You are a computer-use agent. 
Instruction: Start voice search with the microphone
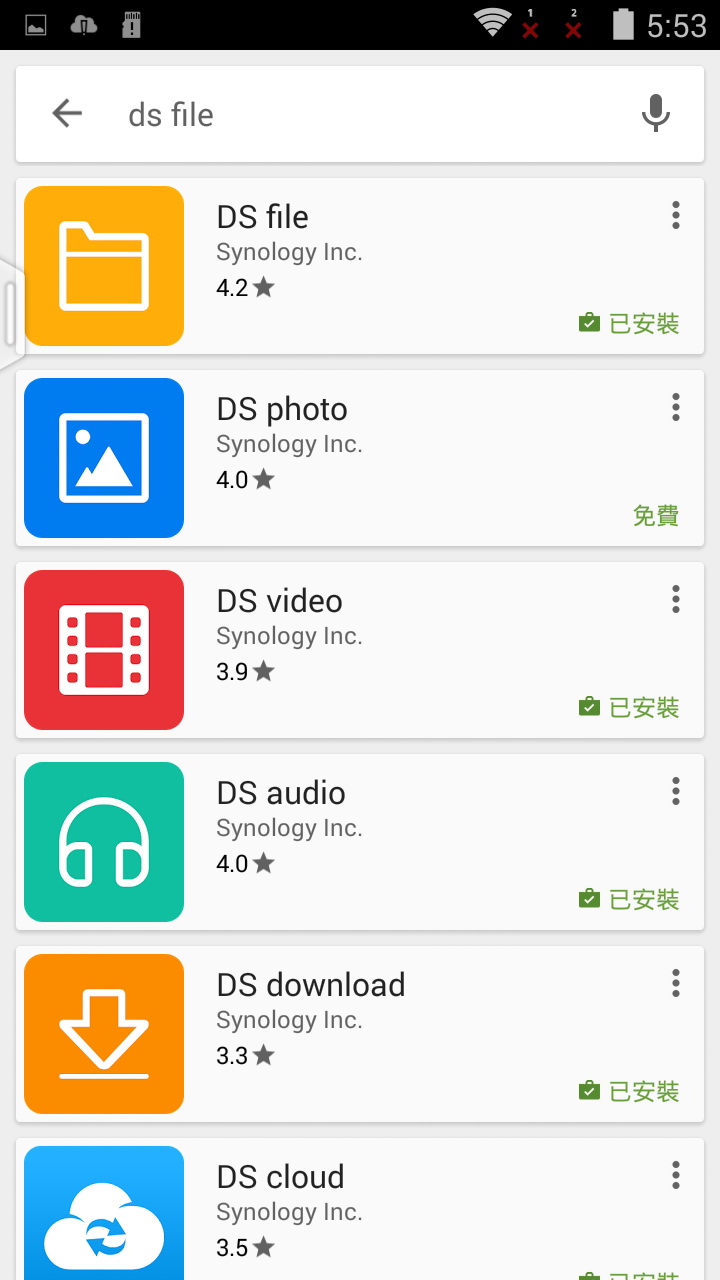click(x=655, y=114)
